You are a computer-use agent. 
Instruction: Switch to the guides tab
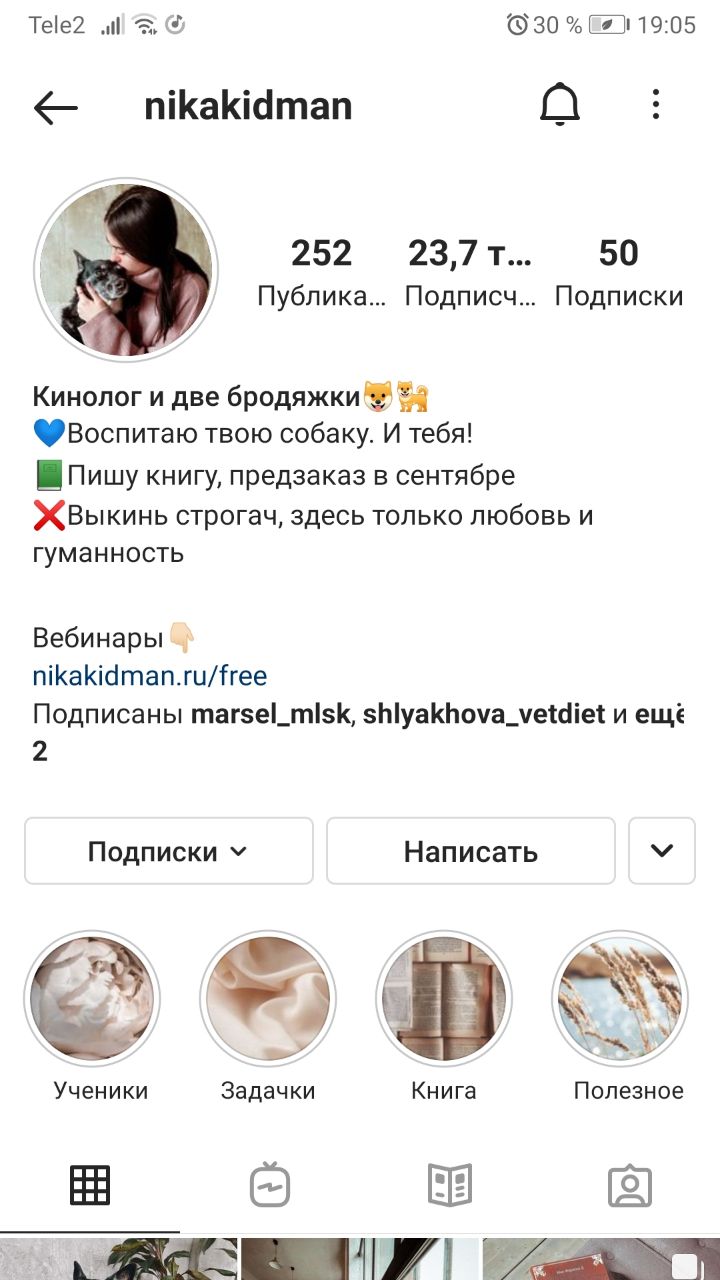pos(450,1186)
